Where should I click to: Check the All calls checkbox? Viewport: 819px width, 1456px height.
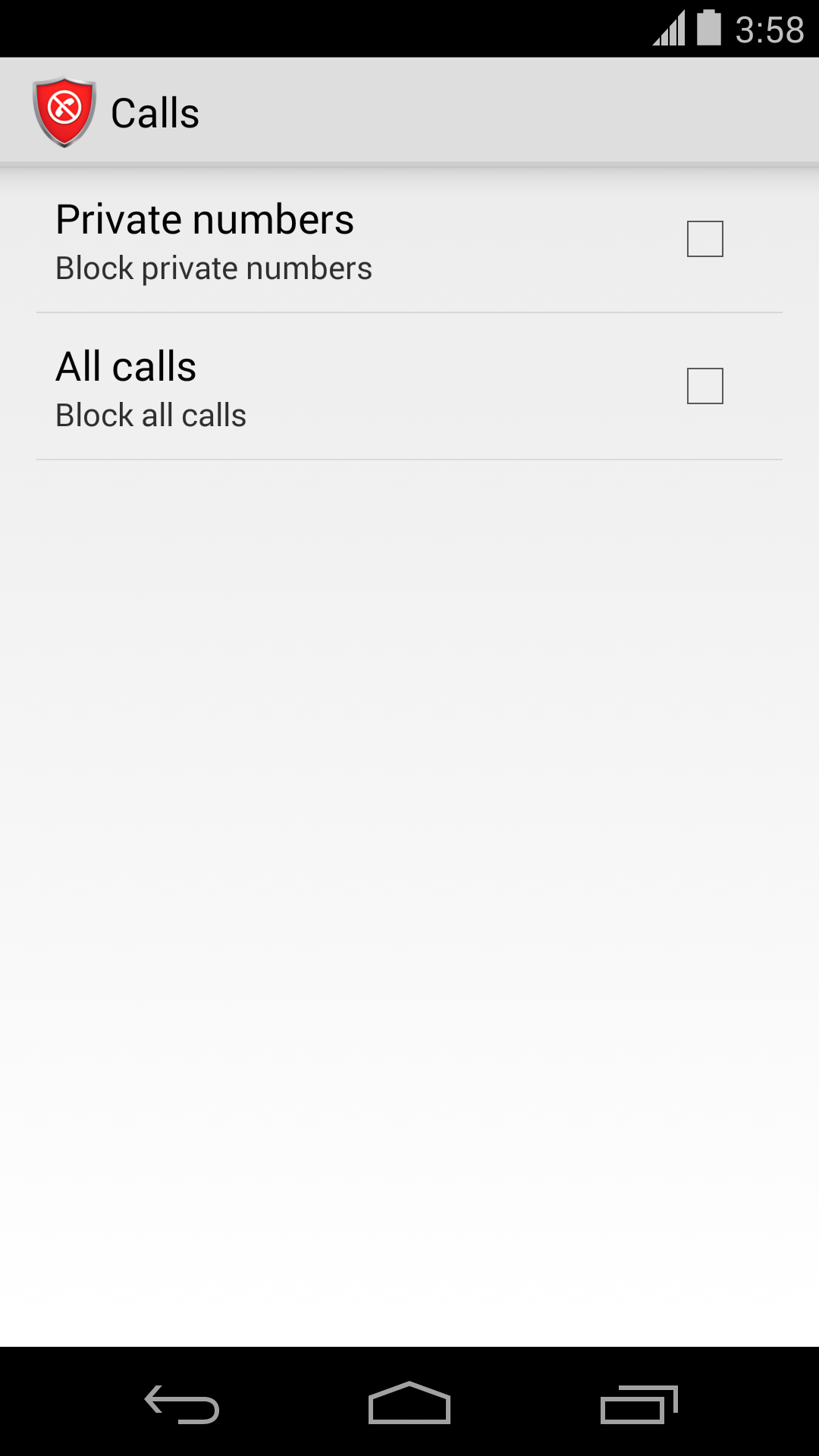click(x=704, y=385)
